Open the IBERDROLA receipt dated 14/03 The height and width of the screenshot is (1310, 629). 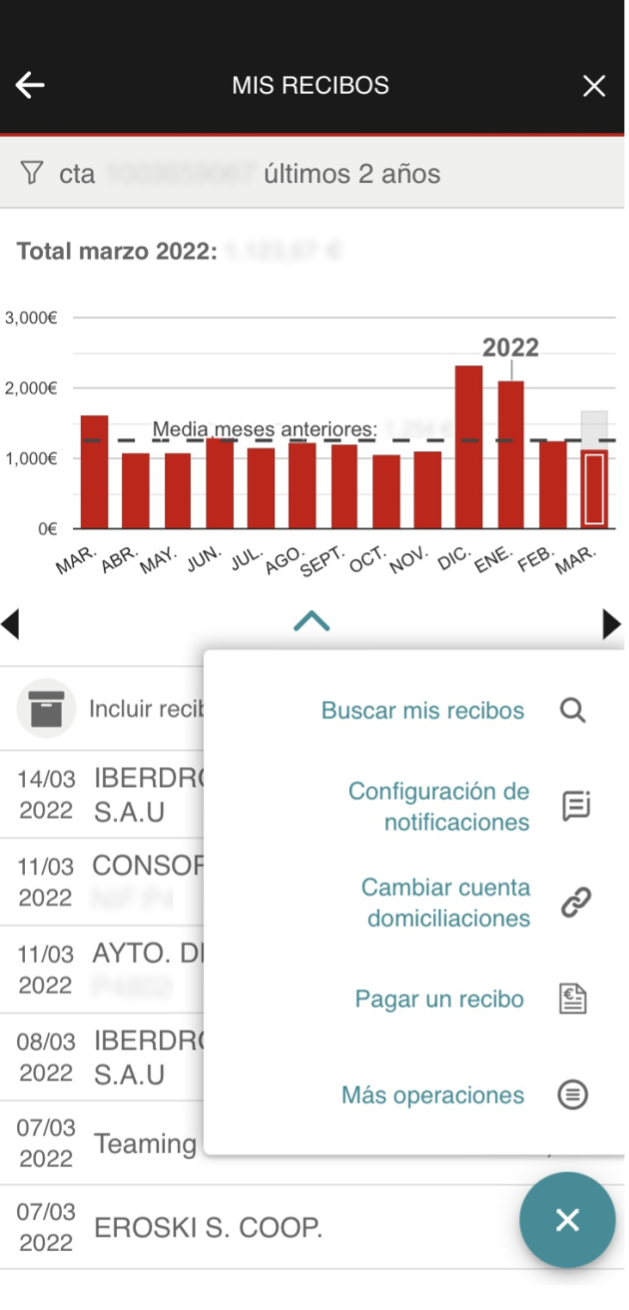[x=110, y=795]
